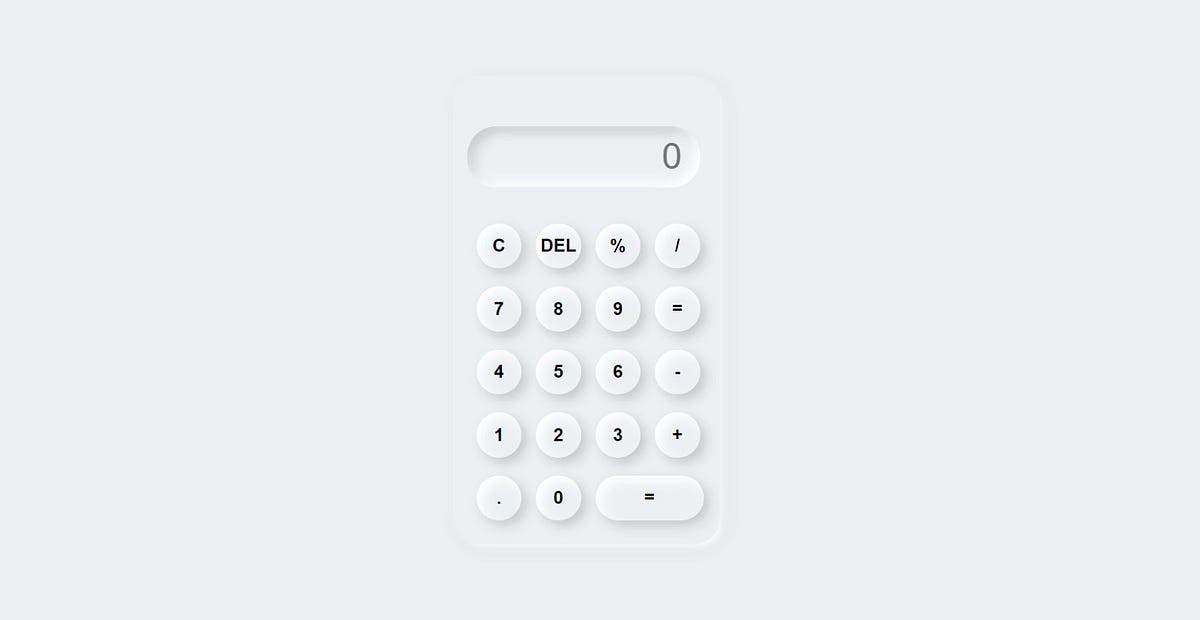Tap the number 3 key
1200x620 pixels.
point(618,435)
